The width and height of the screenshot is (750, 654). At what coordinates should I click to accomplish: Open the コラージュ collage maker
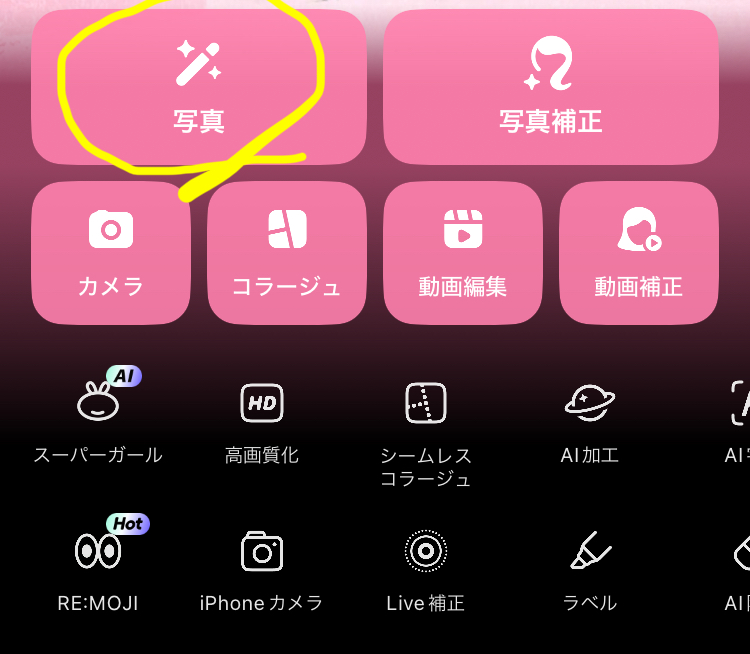pyautogui.click(x=286, y=252)
